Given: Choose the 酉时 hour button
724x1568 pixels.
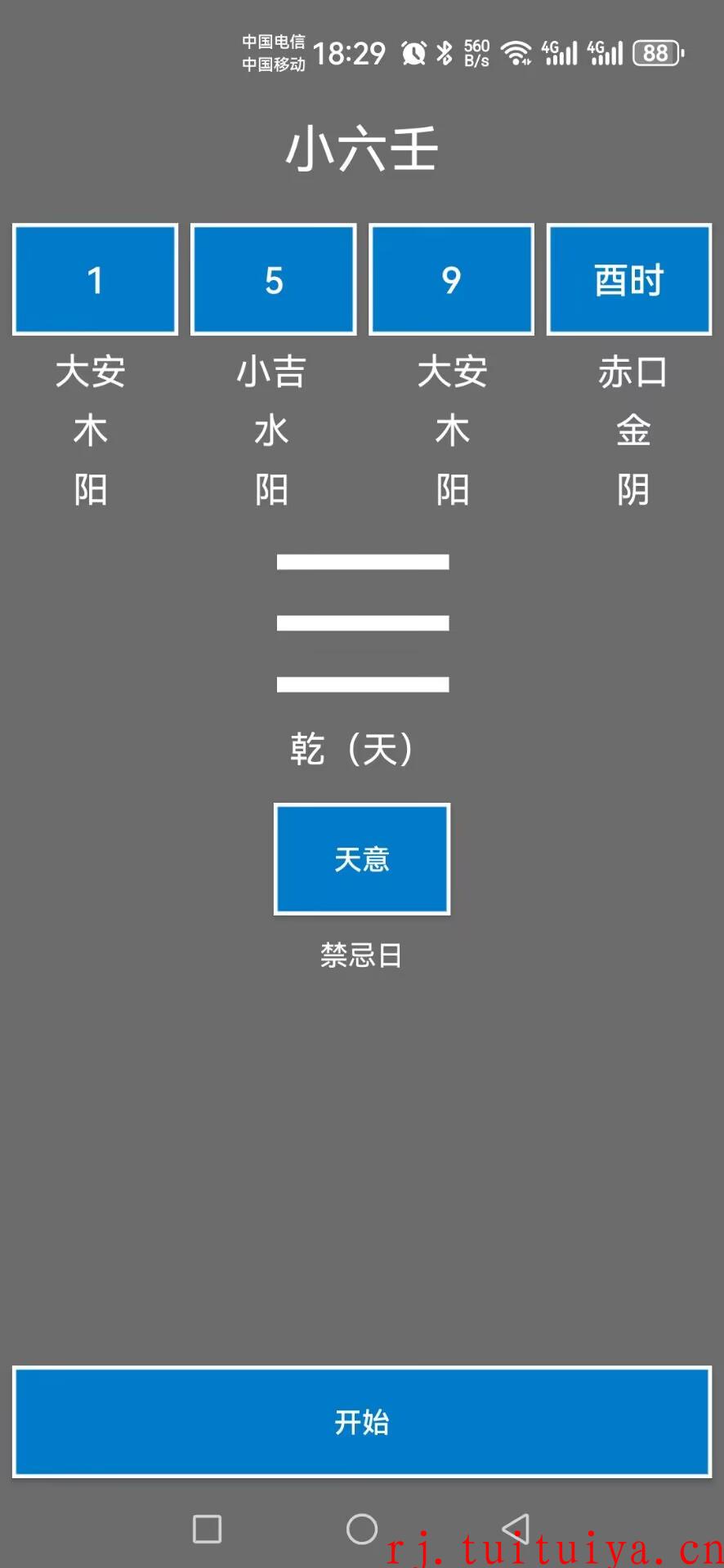Looking at the screenshot, I should click(x=629, y=279).
